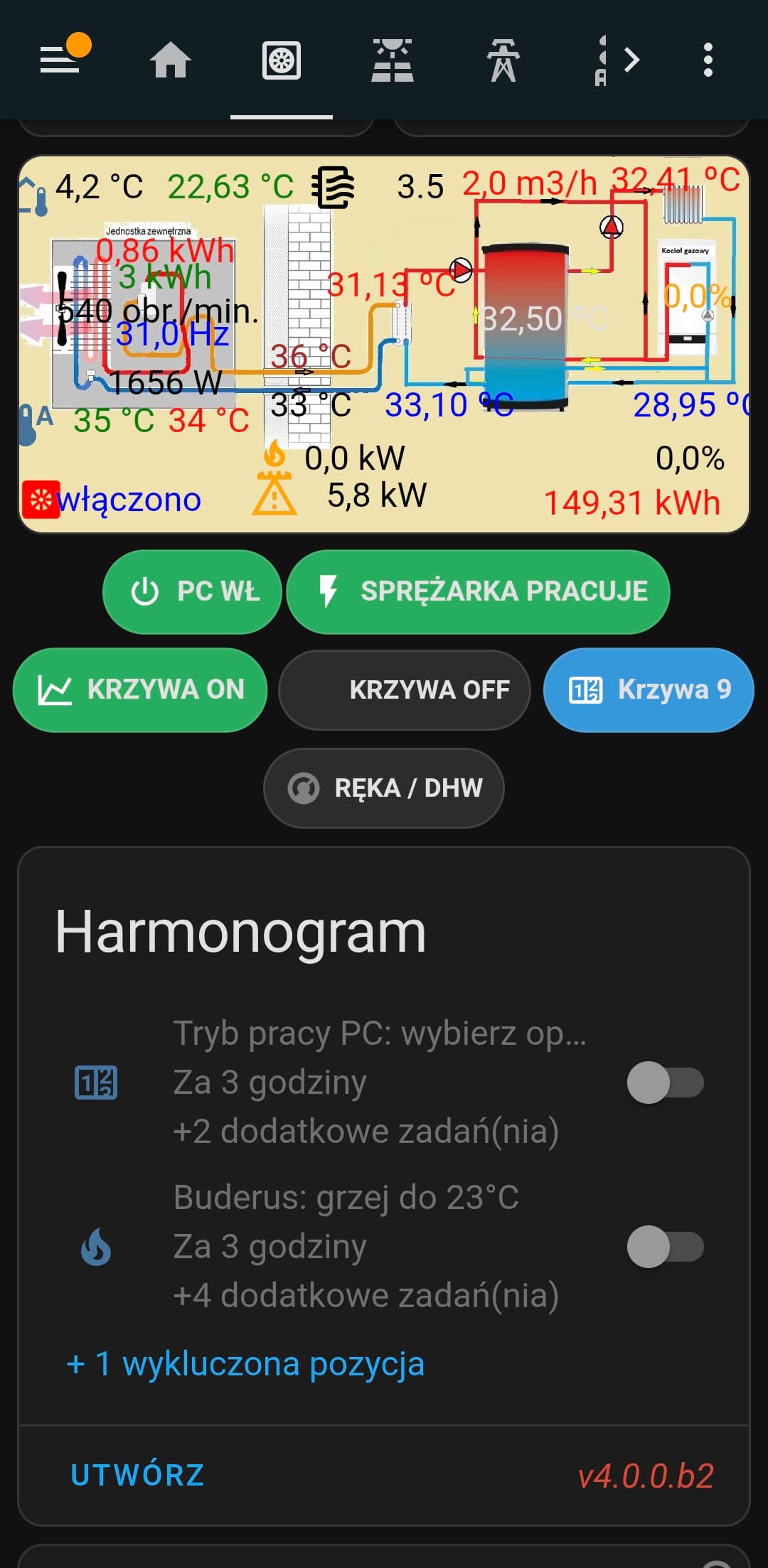Open the Buderus: grzej do 23°C entry
Screen dimensions: 768x1568
(x=366, y=1246)
